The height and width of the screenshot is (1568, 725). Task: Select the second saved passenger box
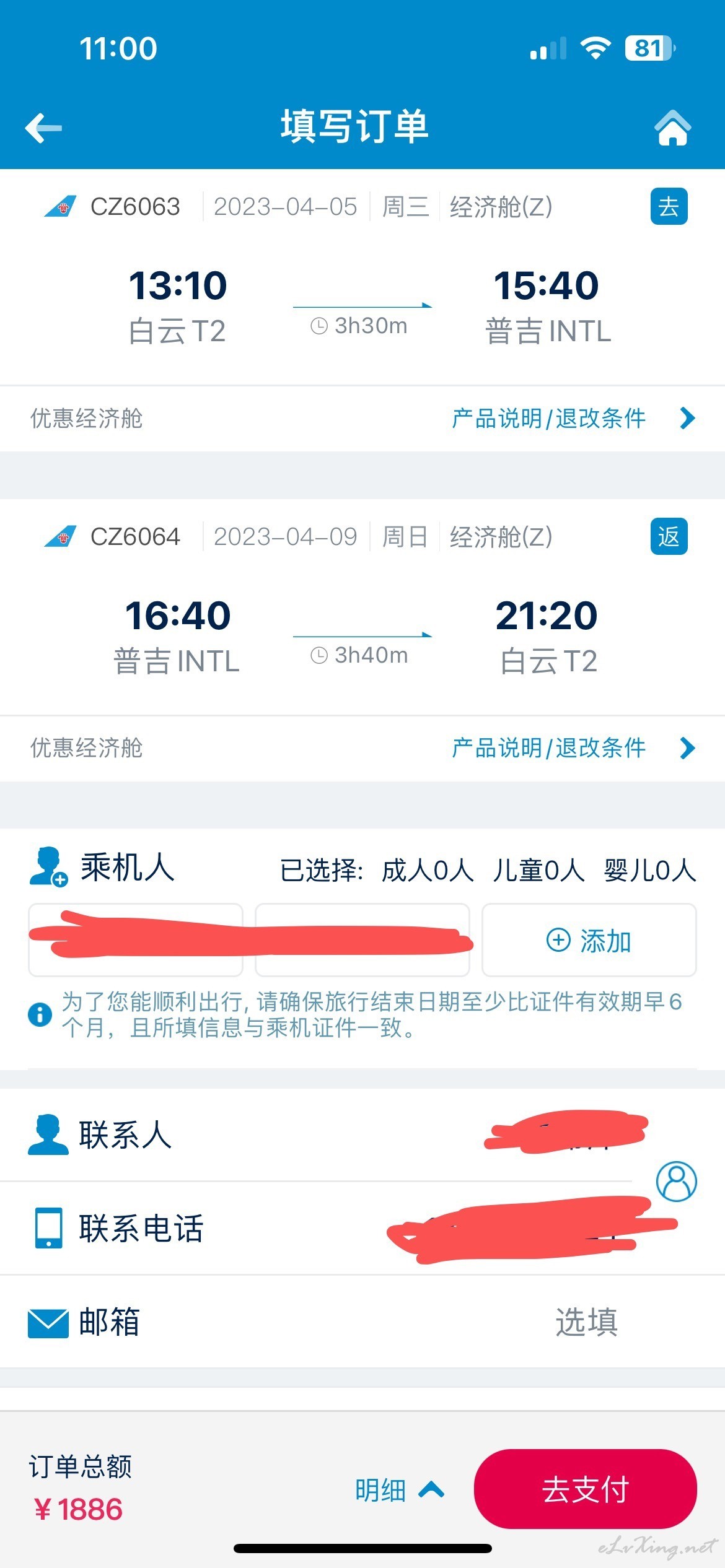[x=362, y=940]
